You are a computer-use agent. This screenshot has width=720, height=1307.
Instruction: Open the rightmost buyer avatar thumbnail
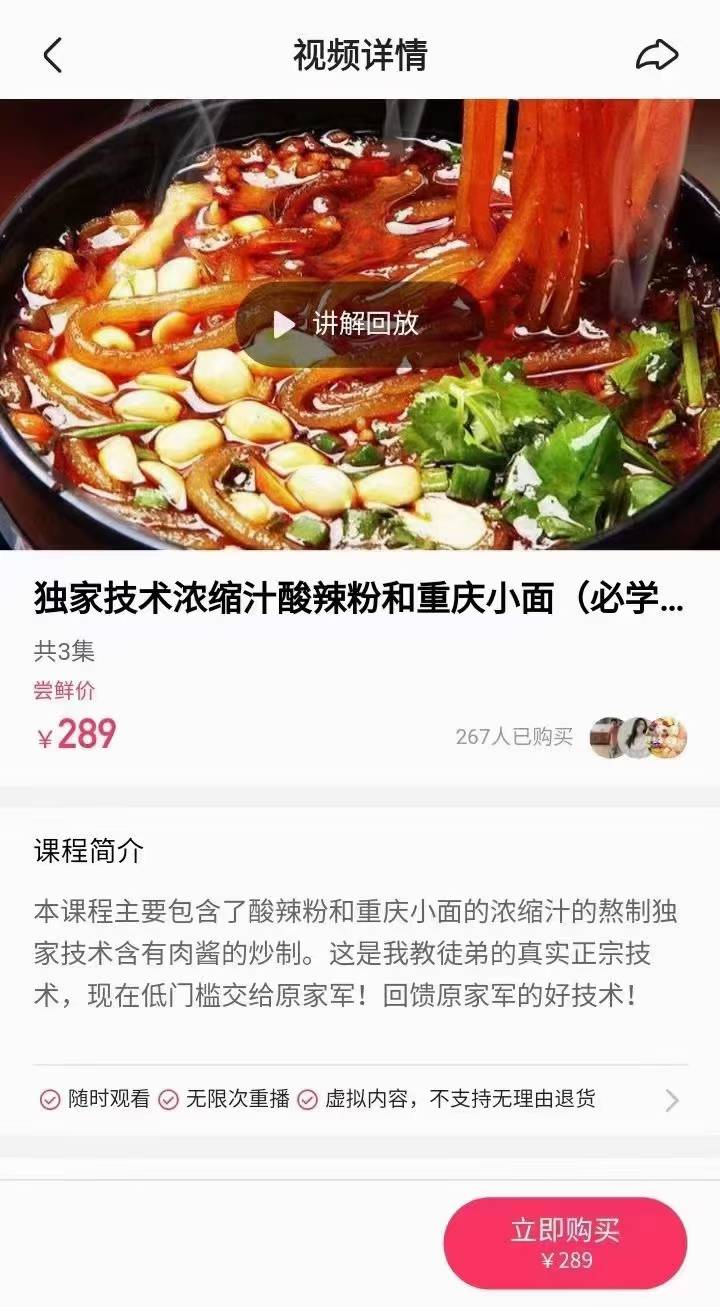tap(667, 737)
